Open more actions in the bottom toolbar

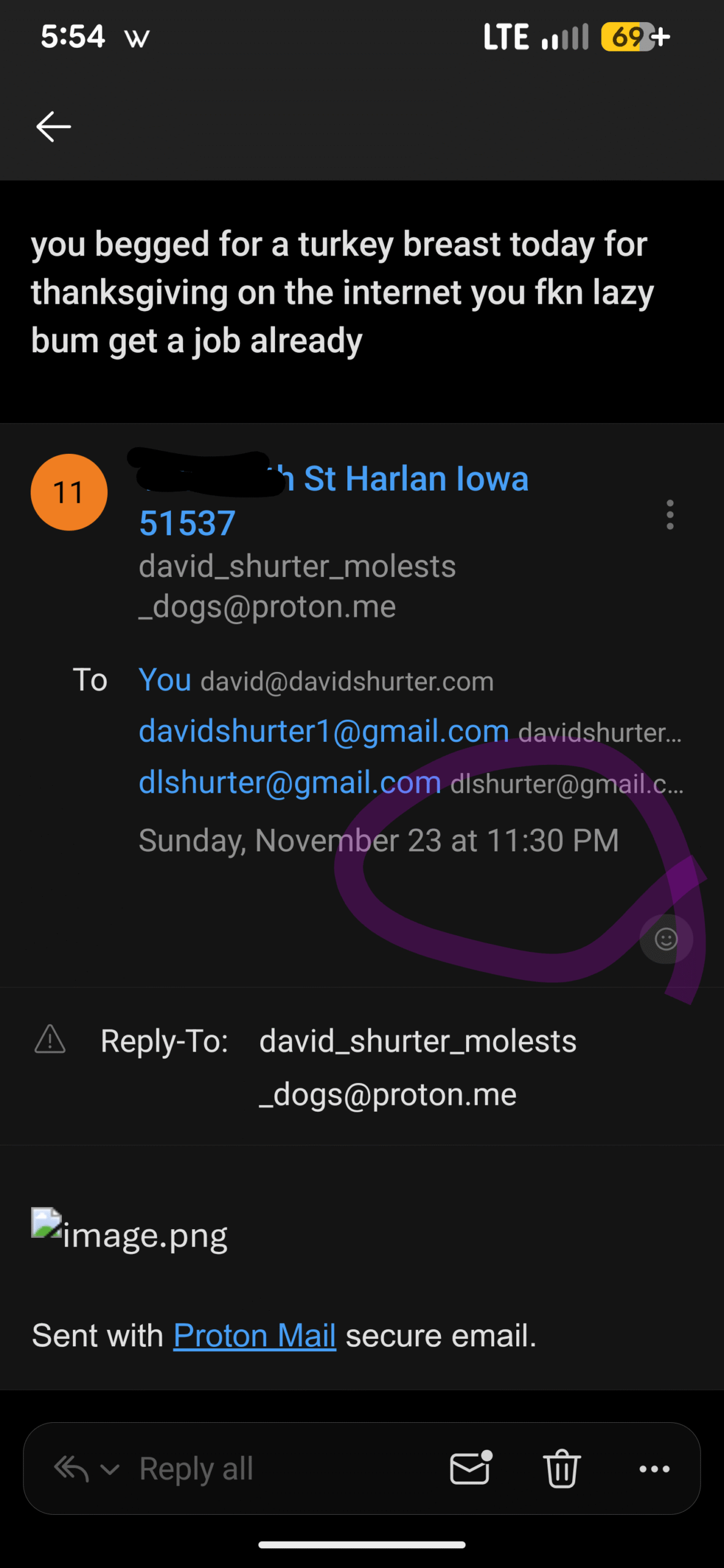654,1469
